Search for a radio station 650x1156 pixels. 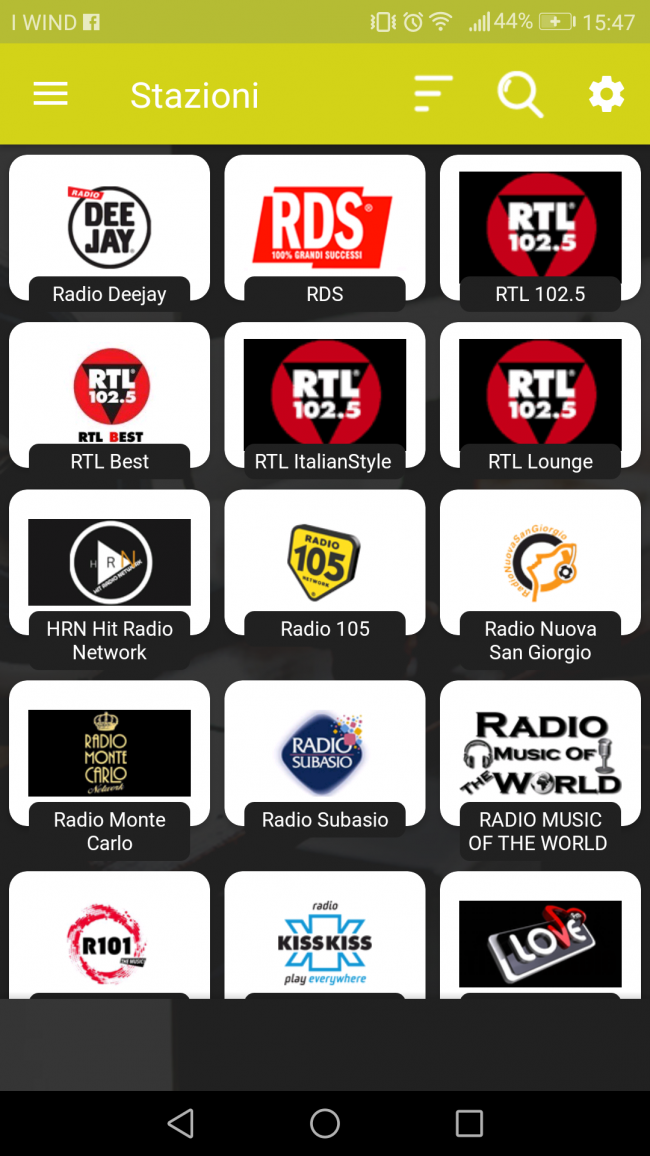tap(519, 95)
